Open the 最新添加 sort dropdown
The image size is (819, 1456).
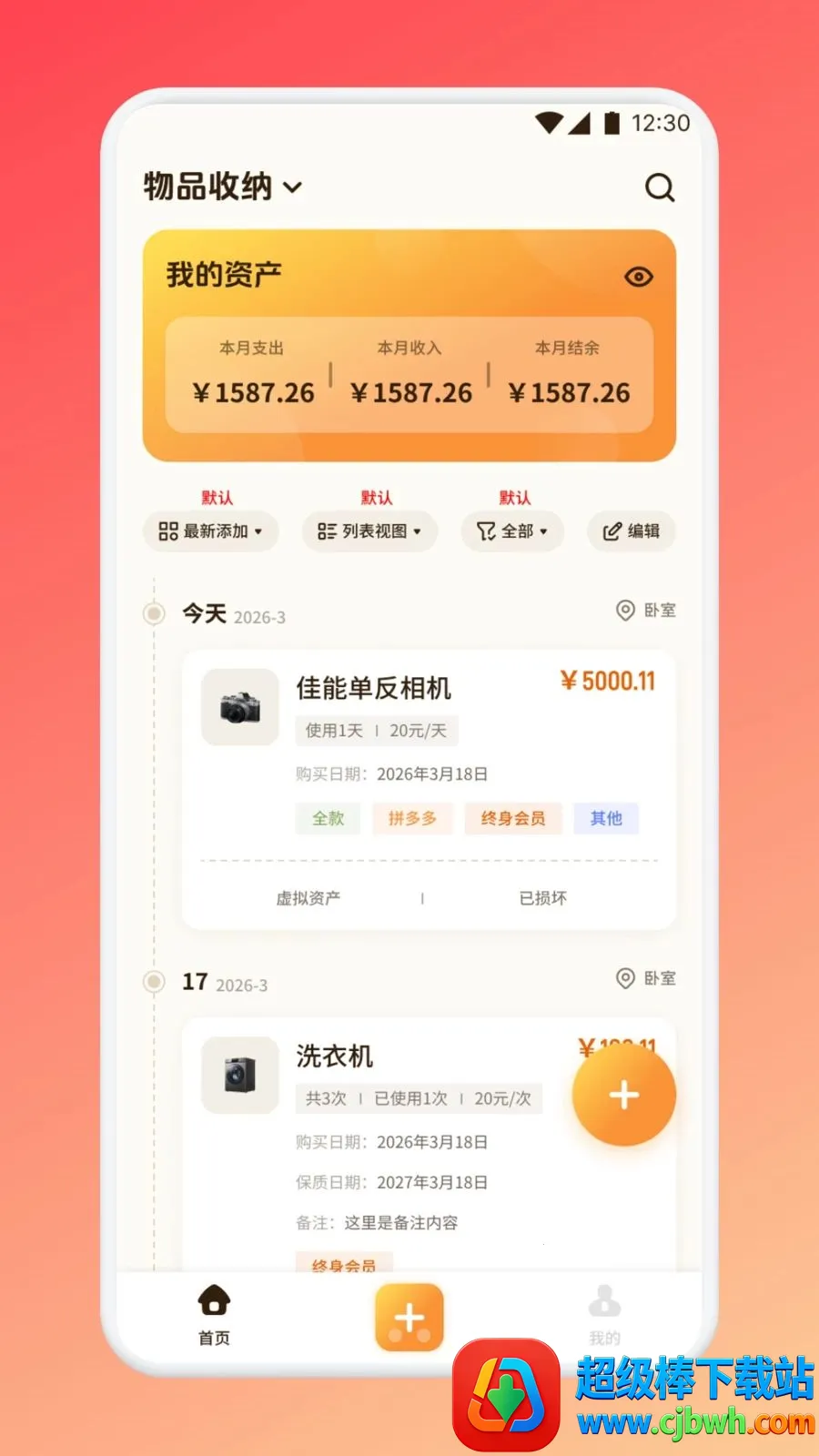pos(210,531)
